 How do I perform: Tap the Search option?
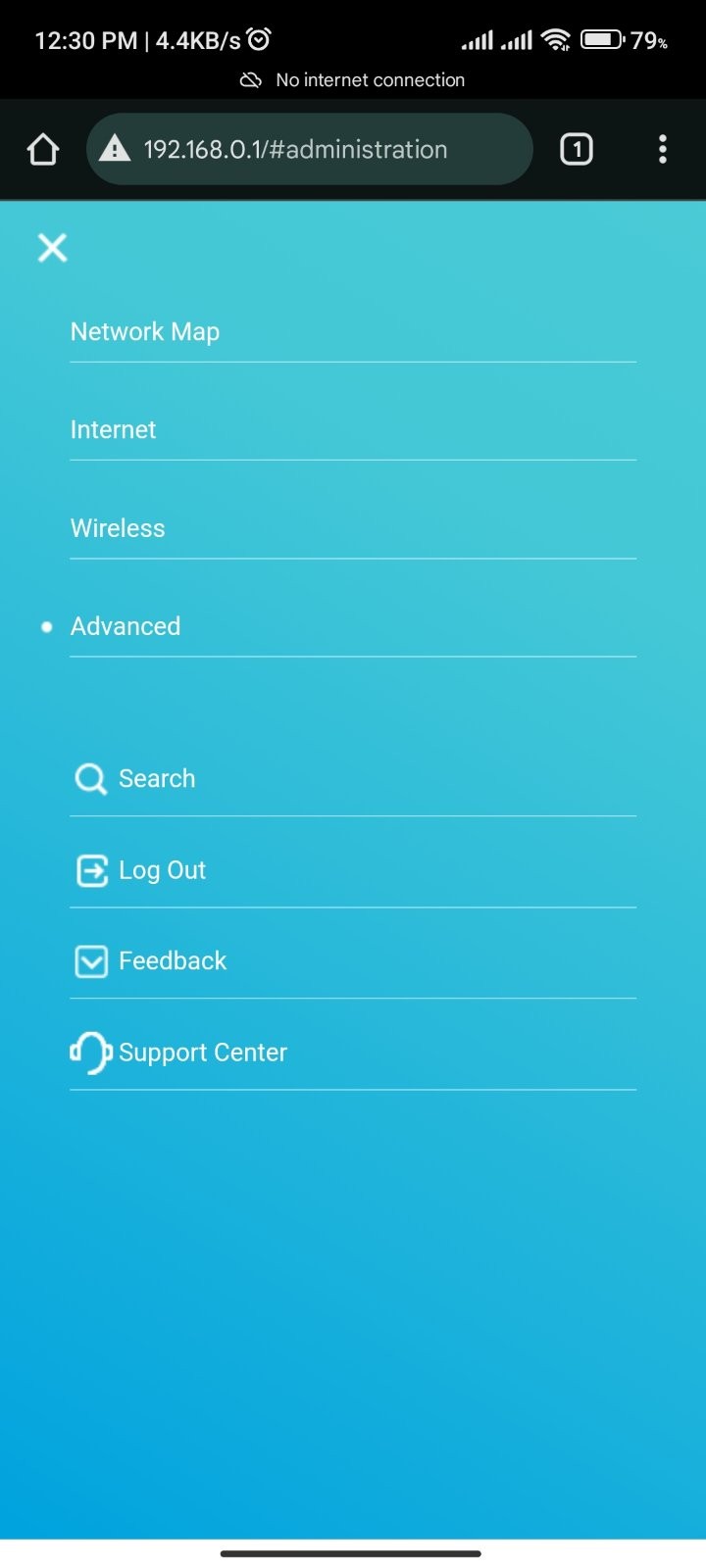point(353,779)
